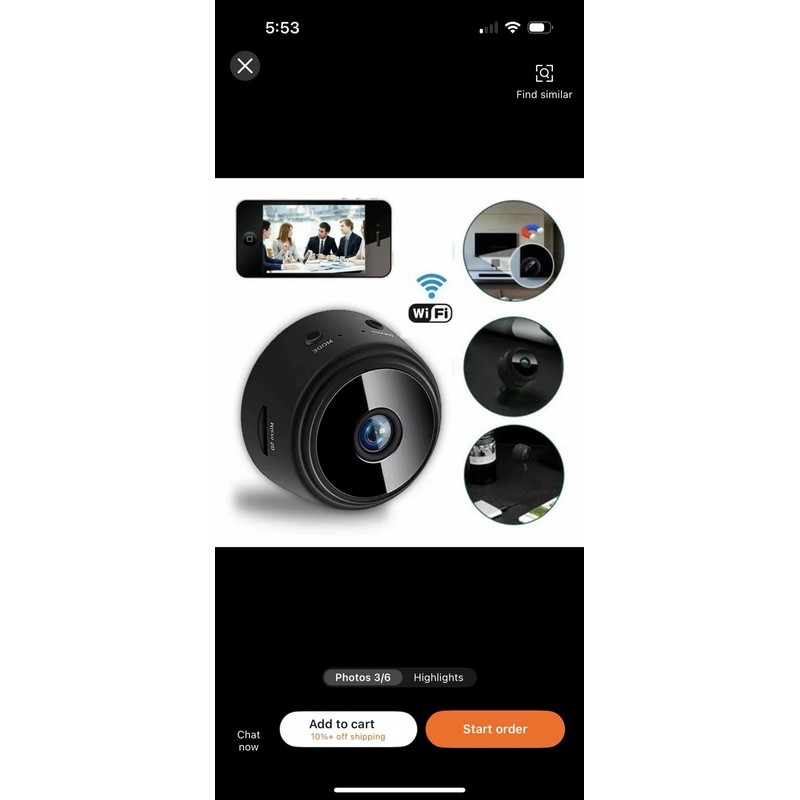Image resolution: width=800 pixels, height=800 pixels.
Task: Switch to the Highlights tab
Action: point(438,677)
